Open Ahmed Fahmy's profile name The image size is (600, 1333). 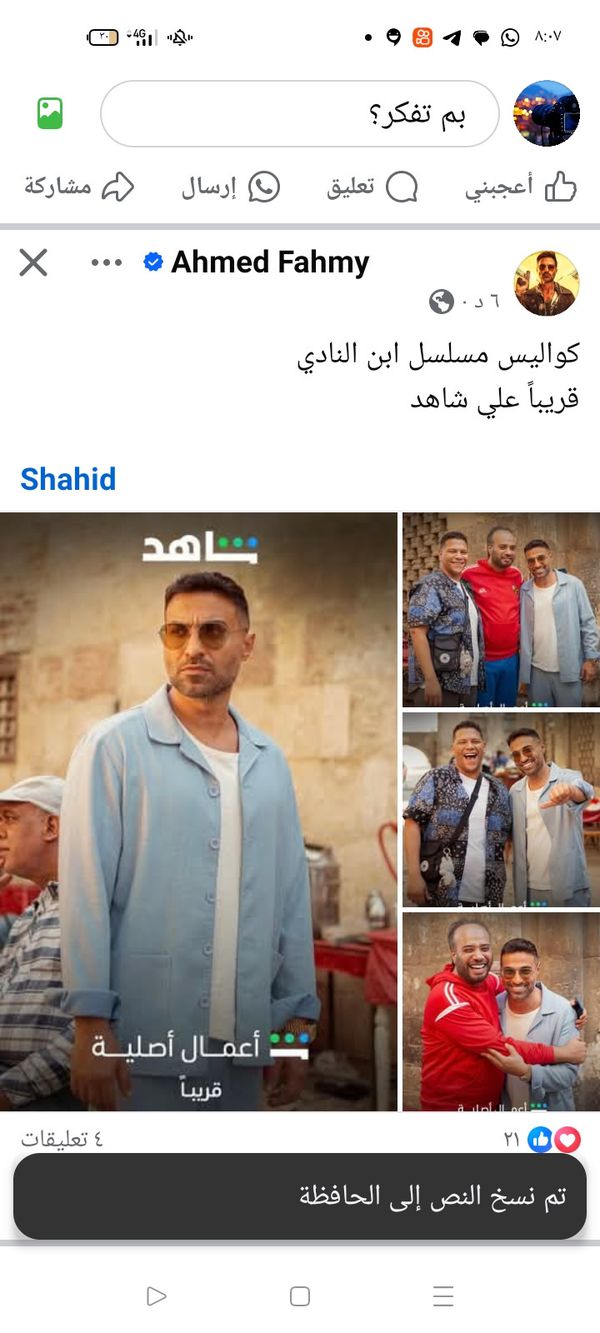pos(270,262)
